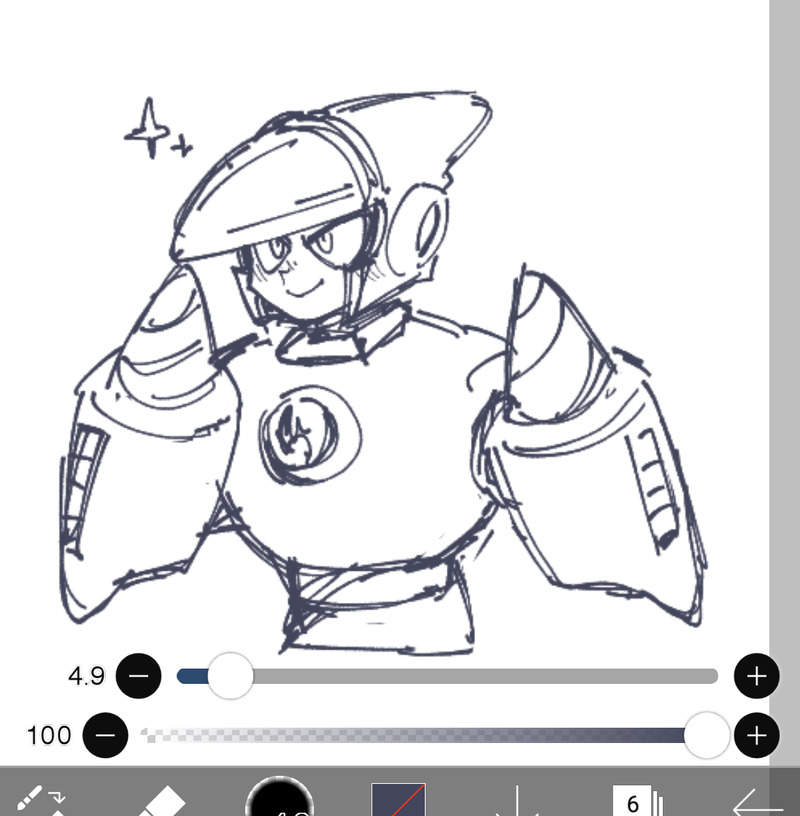Image resolution: width=800 pixels, height=816 pixels.
Task: Increase brush size with the plus button
Action: pyautogui.click(x=756, y=677)
